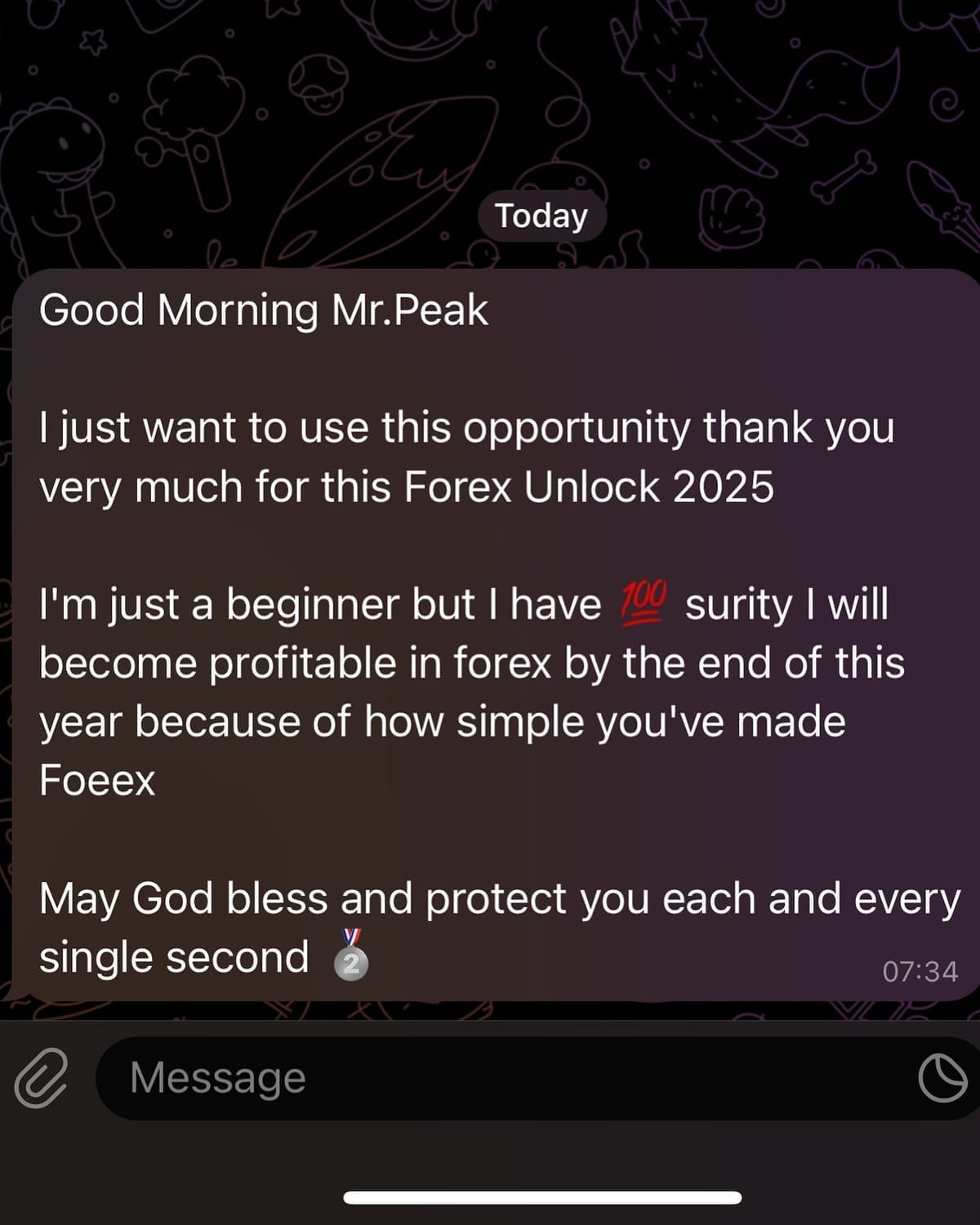Open the sticker panel icon
This screenshot has width=980, height=1225.
tap(942, 1078)
